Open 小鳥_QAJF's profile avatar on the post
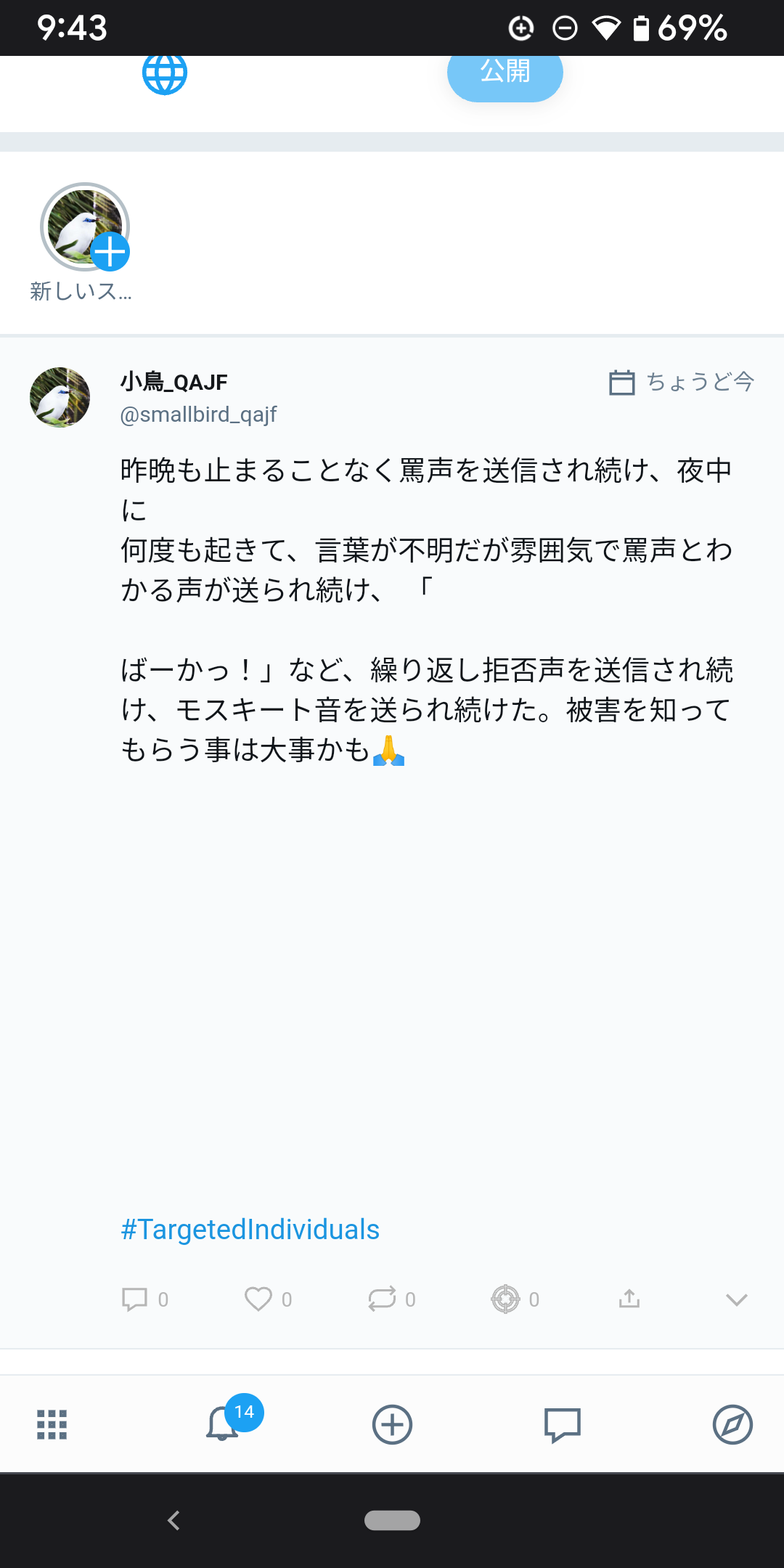The height and width of the screenshot is (1568, 784). pos(60,397)
